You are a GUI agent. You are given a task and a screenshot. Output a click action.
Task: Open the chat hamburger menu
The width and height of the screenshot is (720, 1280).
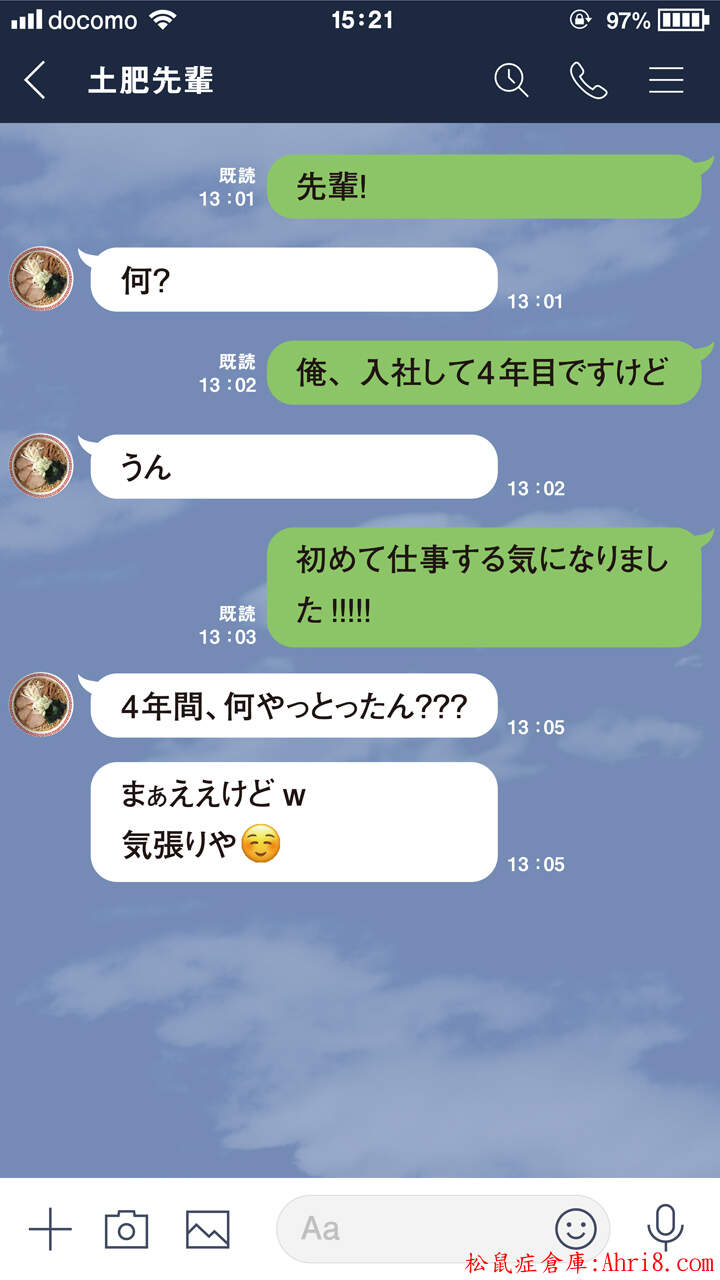(x=666, y=80)
